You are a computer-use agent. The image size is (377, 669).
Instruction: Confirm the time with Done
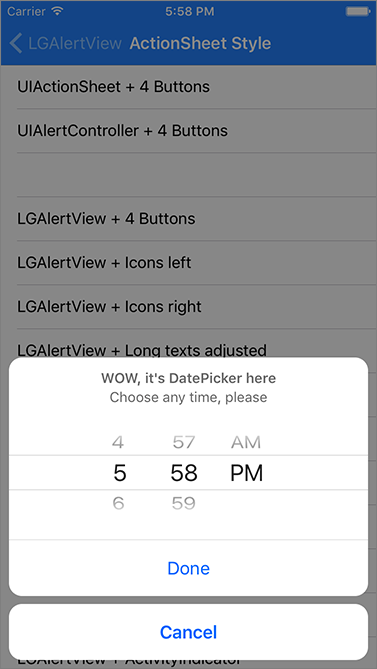pos(188,568)
